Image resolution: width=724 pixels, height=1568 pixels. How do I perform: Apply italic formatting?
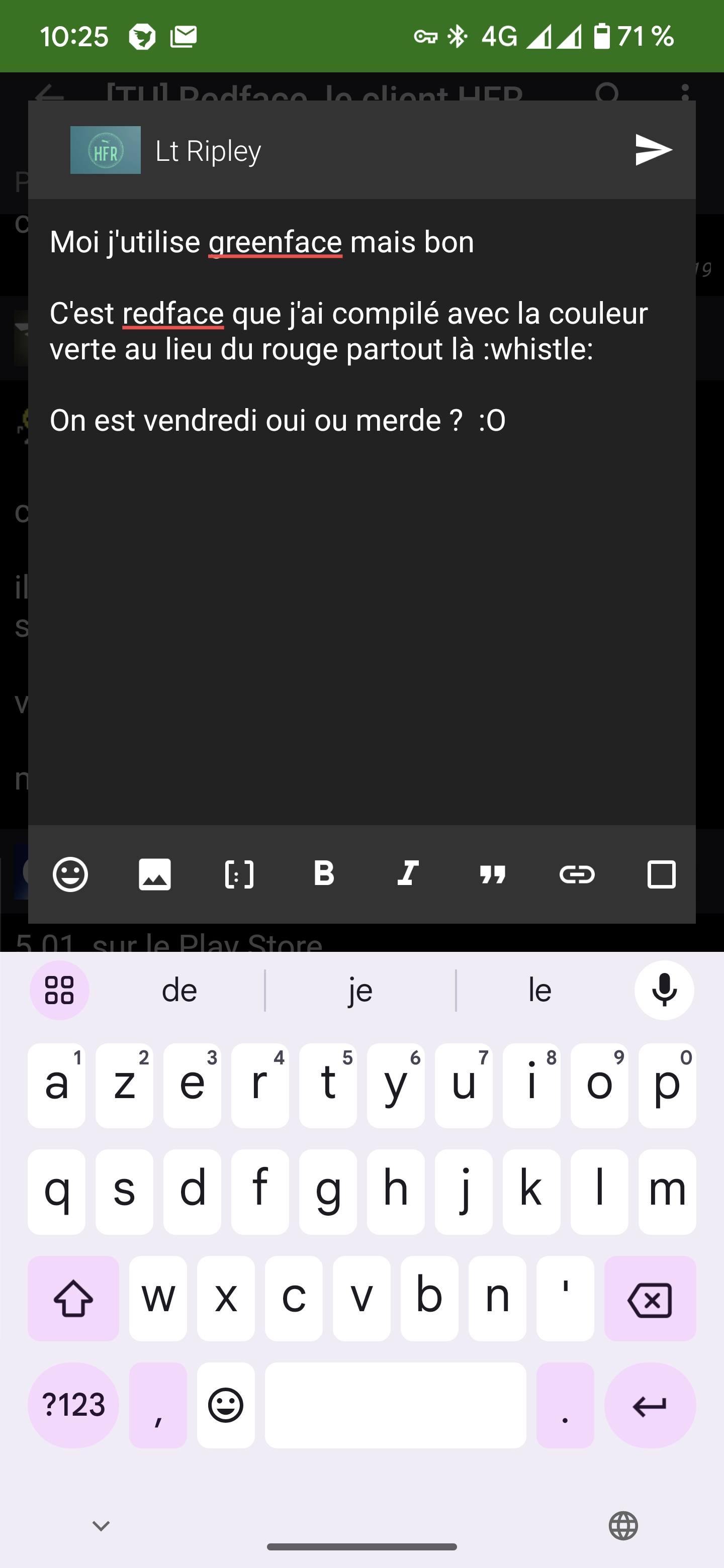click(408, 873)
